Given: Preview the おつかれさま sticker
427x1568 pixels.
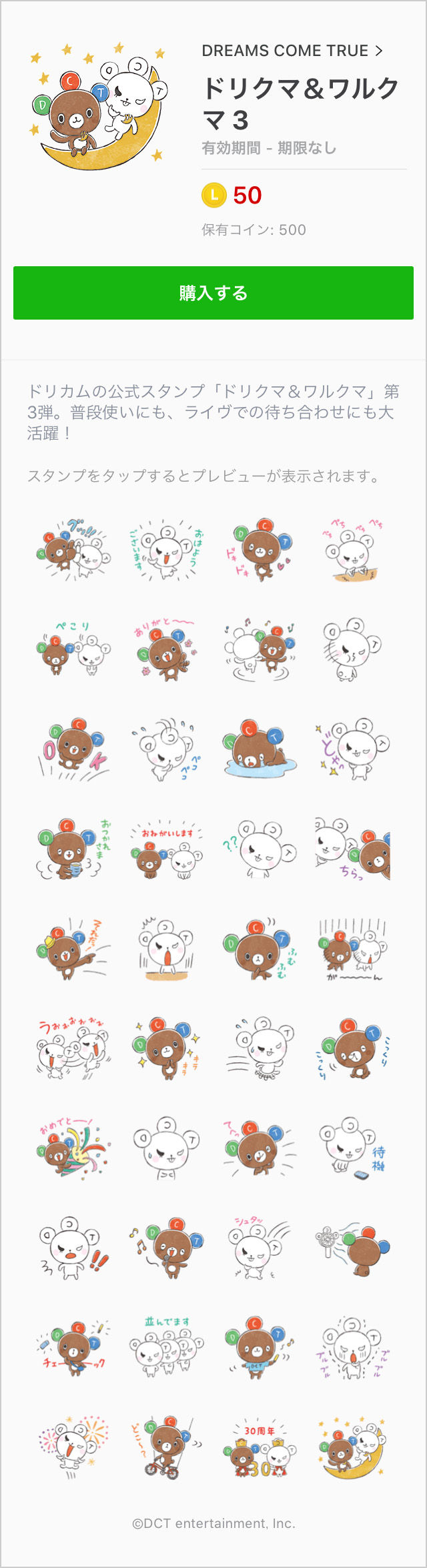Looking at the screenshot, I should [73, 849].
